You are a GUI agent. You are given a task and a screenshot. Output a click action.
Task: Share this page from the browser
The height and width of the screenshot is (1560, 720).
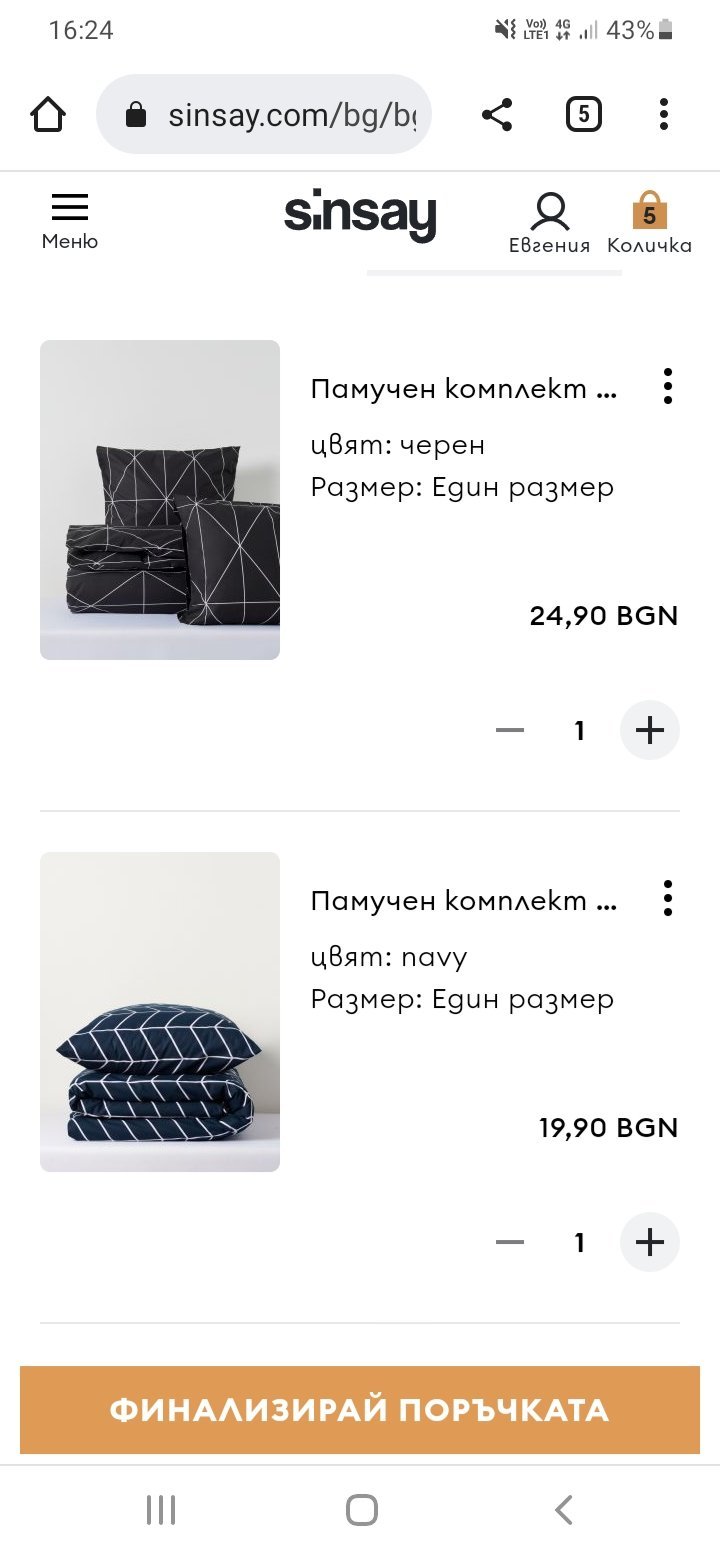(497, 115)
